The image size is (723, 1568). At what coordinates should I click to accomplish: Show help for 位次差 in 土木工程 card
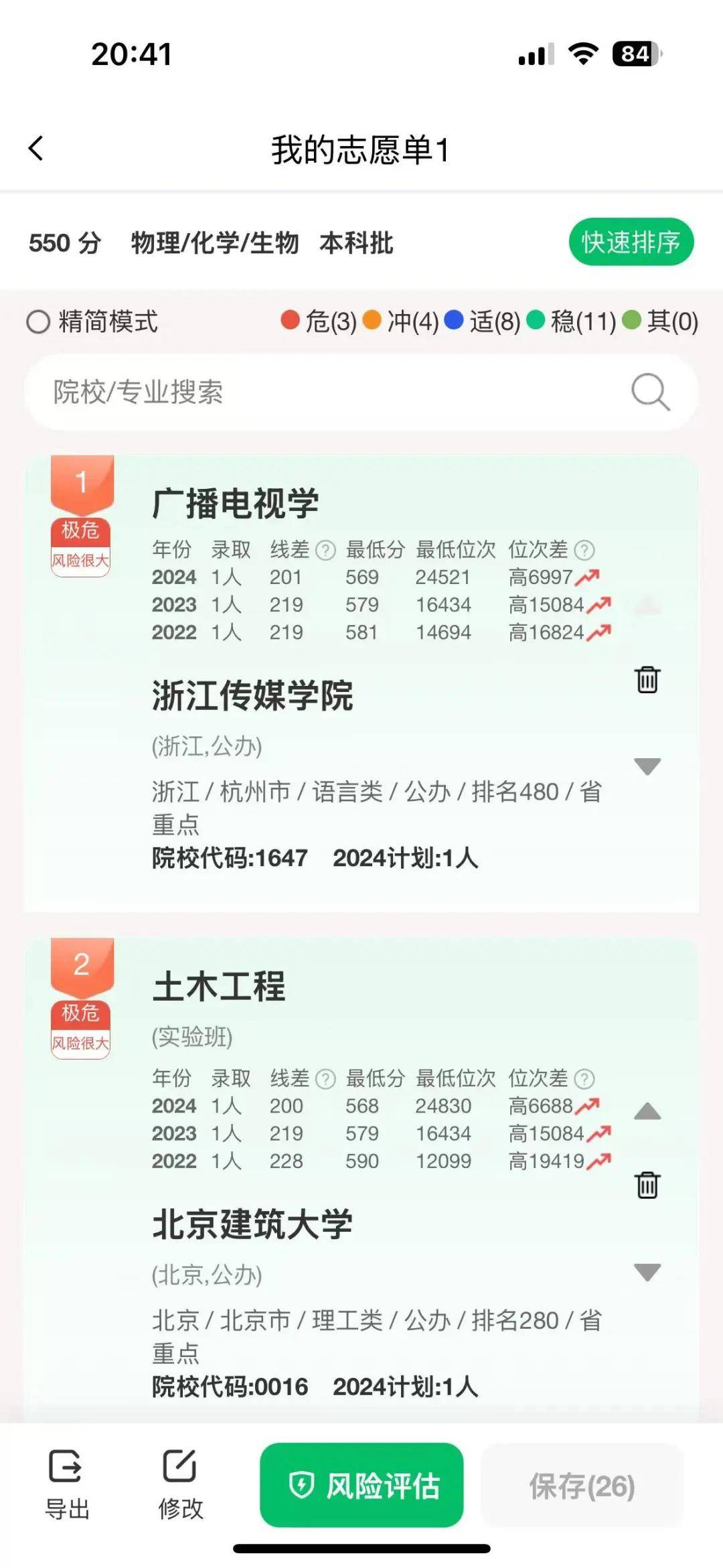click(584, 1079)
